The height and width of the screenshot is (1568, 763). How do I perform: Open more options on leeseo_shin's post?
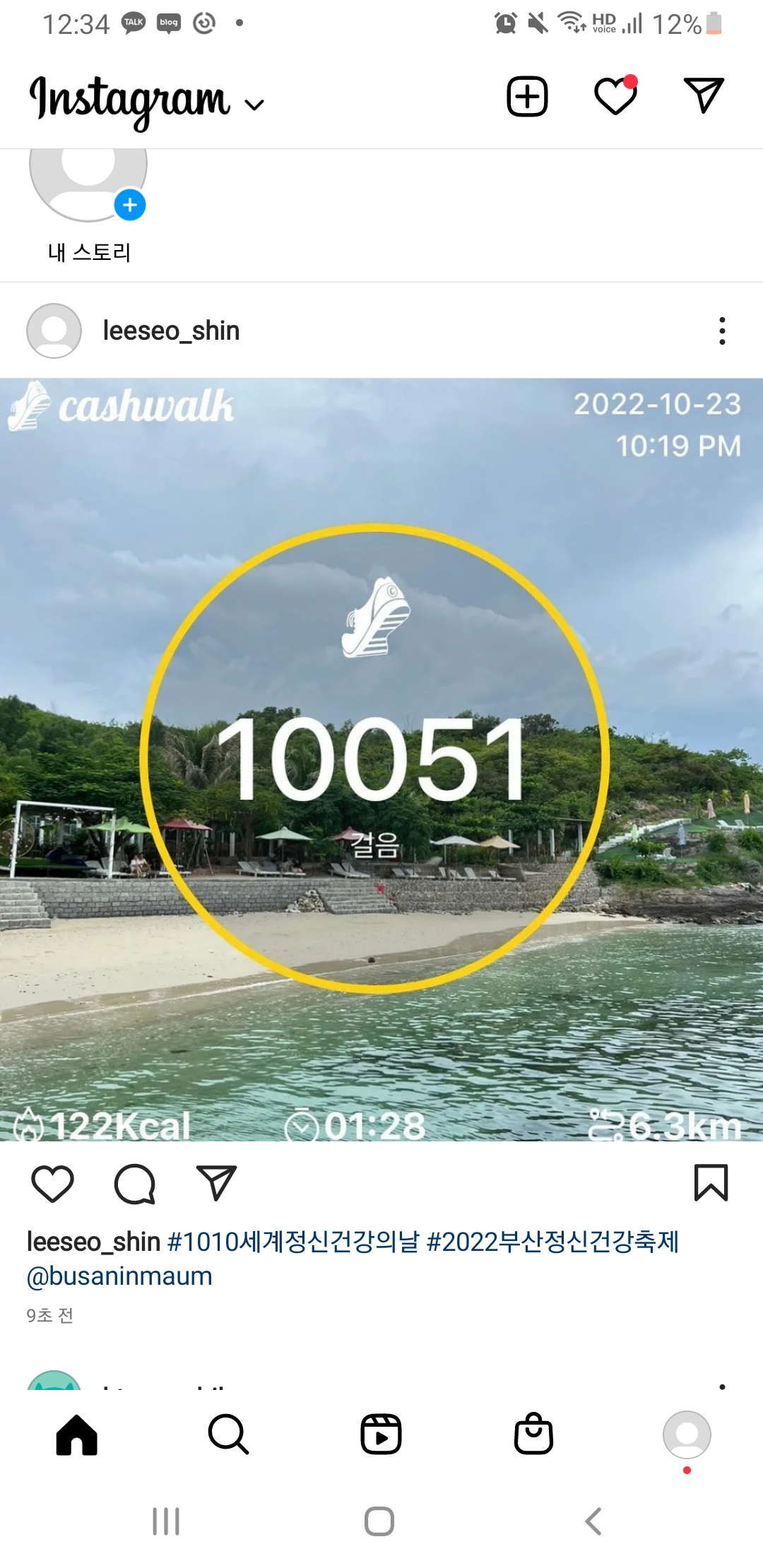click(x=721, y=331)
